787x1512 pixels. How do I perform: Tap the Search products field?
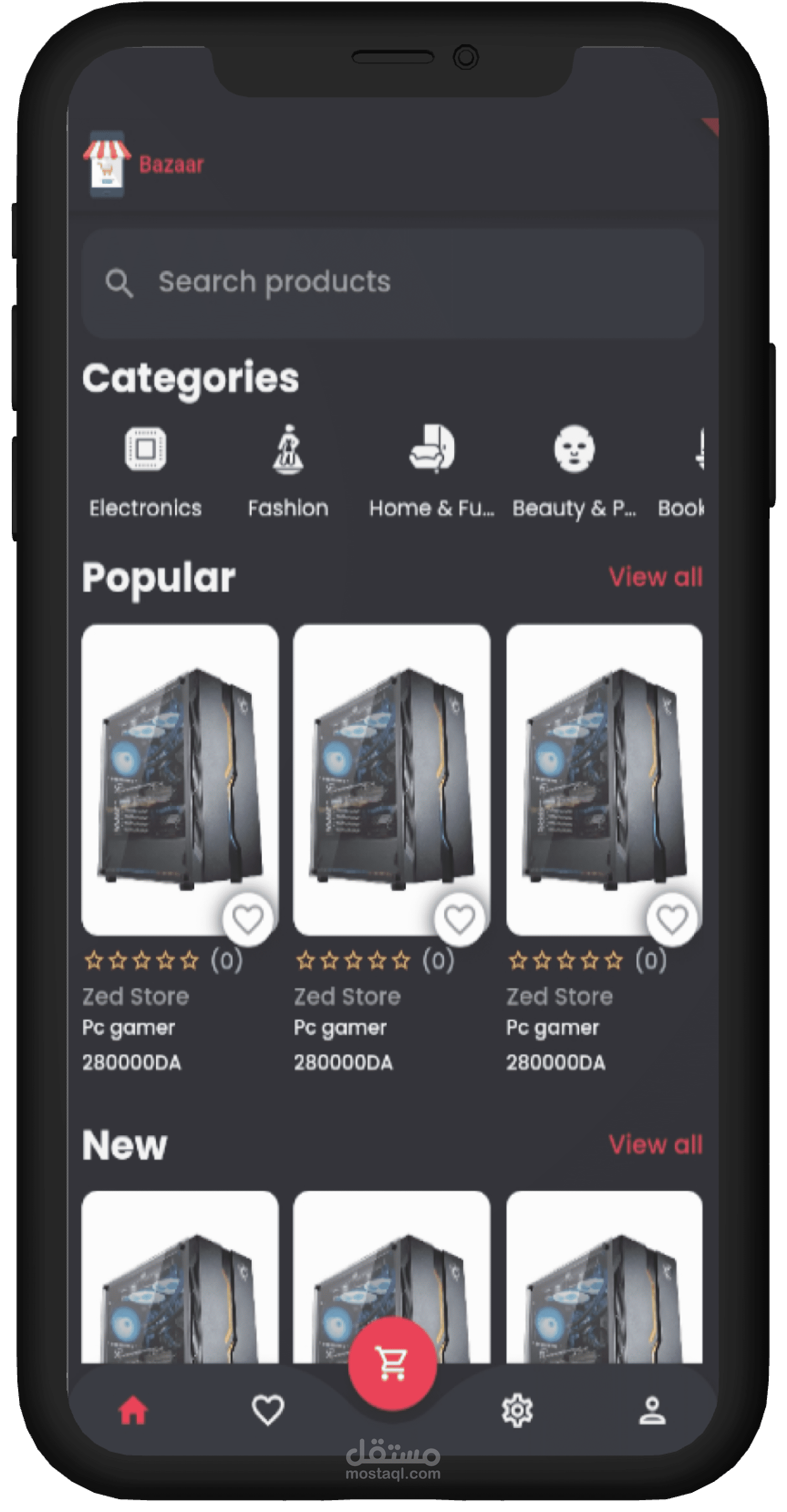(393, 283)
